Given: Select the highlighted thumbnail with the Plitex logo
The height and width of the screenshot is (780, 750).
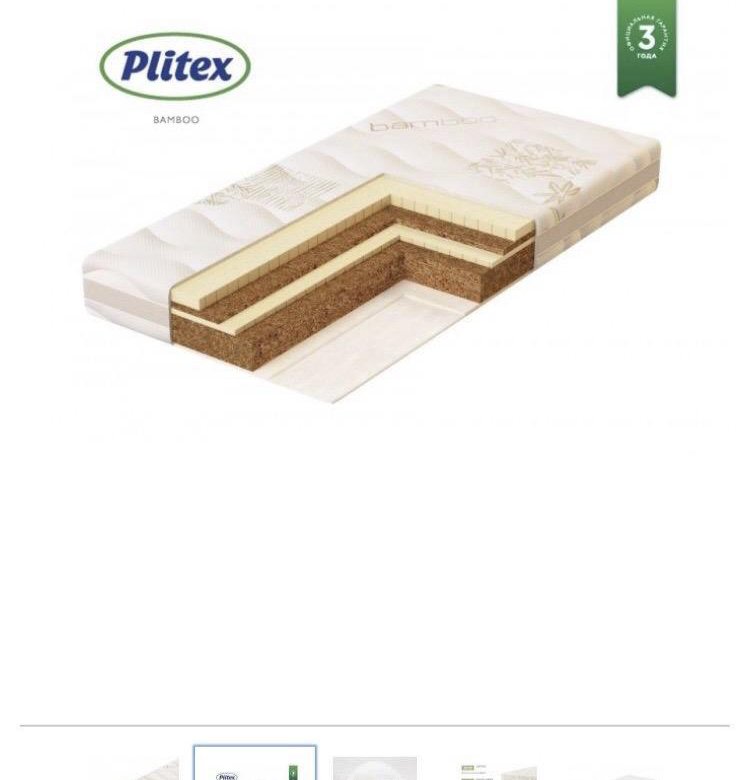Looking at the screenshot, I should point(255,766).
